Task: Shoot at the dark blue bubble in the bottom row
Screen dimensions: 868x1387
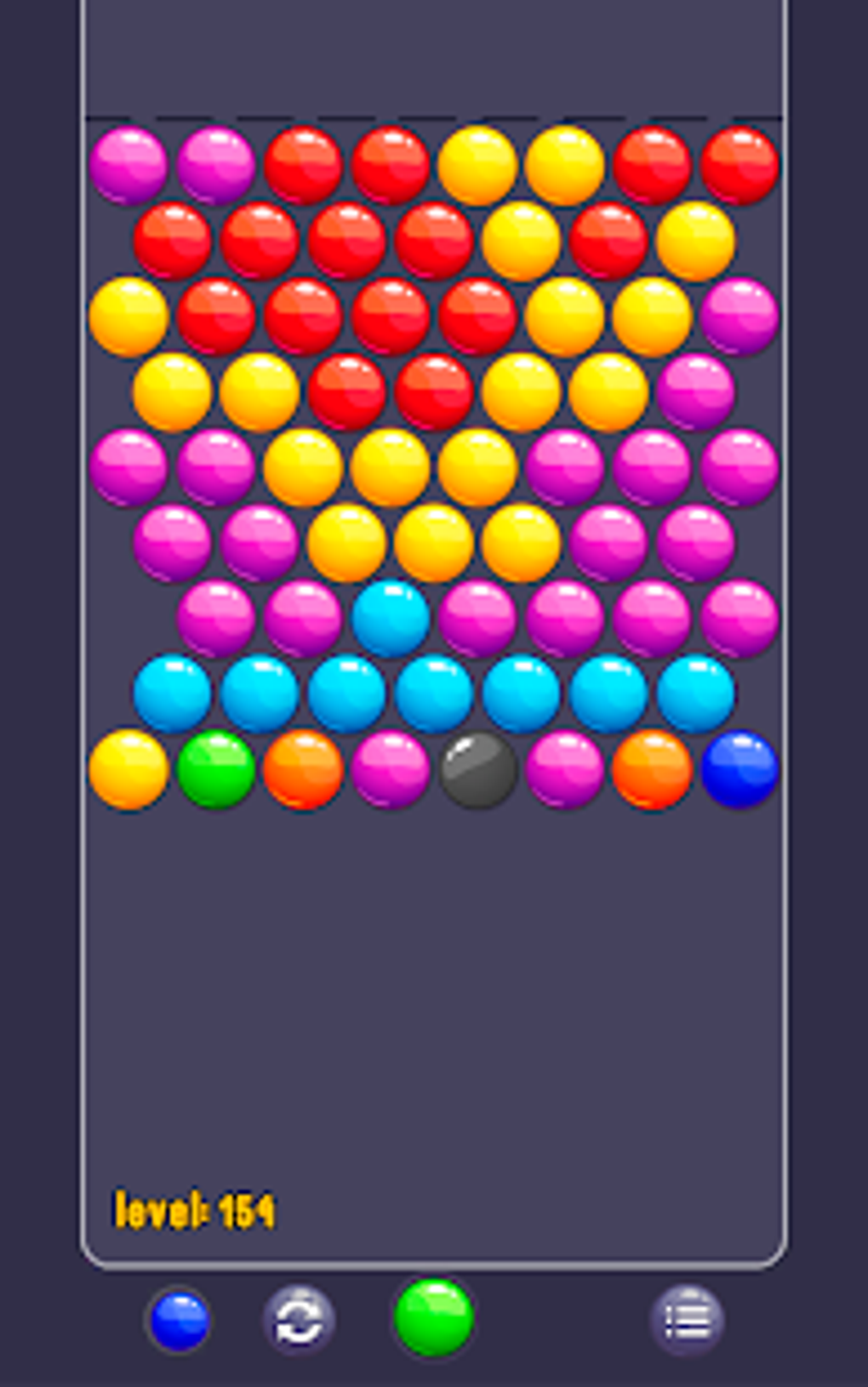Action: coord(739,769)
